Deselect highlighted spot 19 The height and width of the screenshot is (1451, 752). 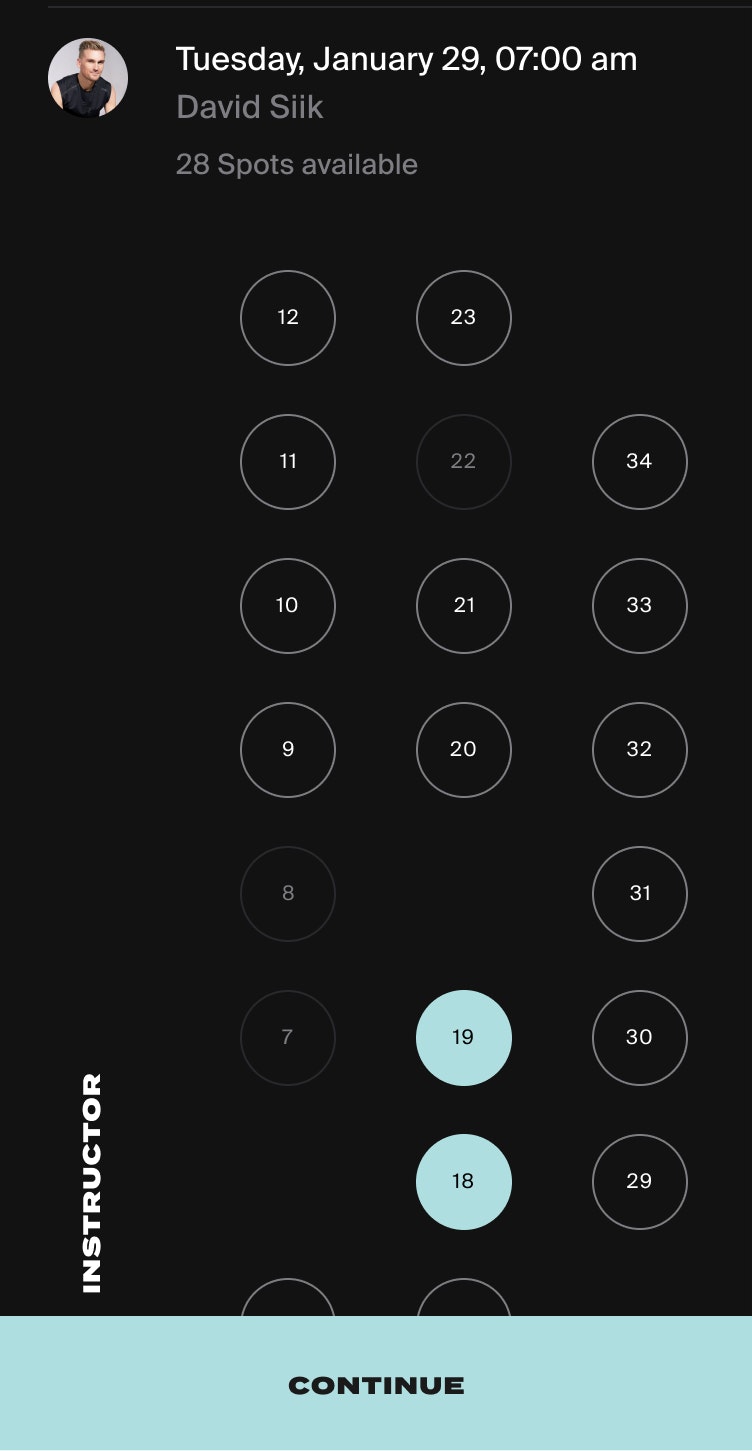(464, 1038)
